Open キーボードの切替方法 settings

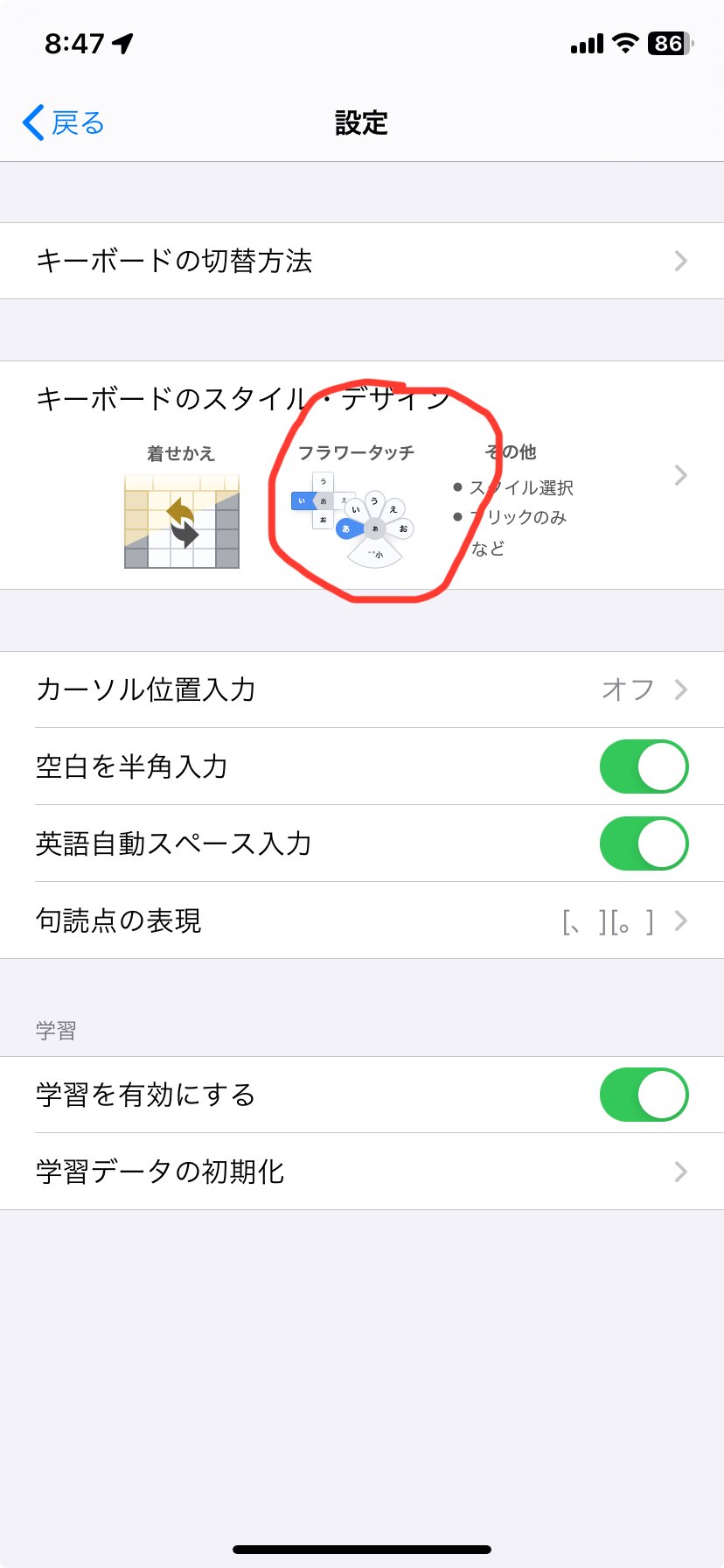coord(361,261)
